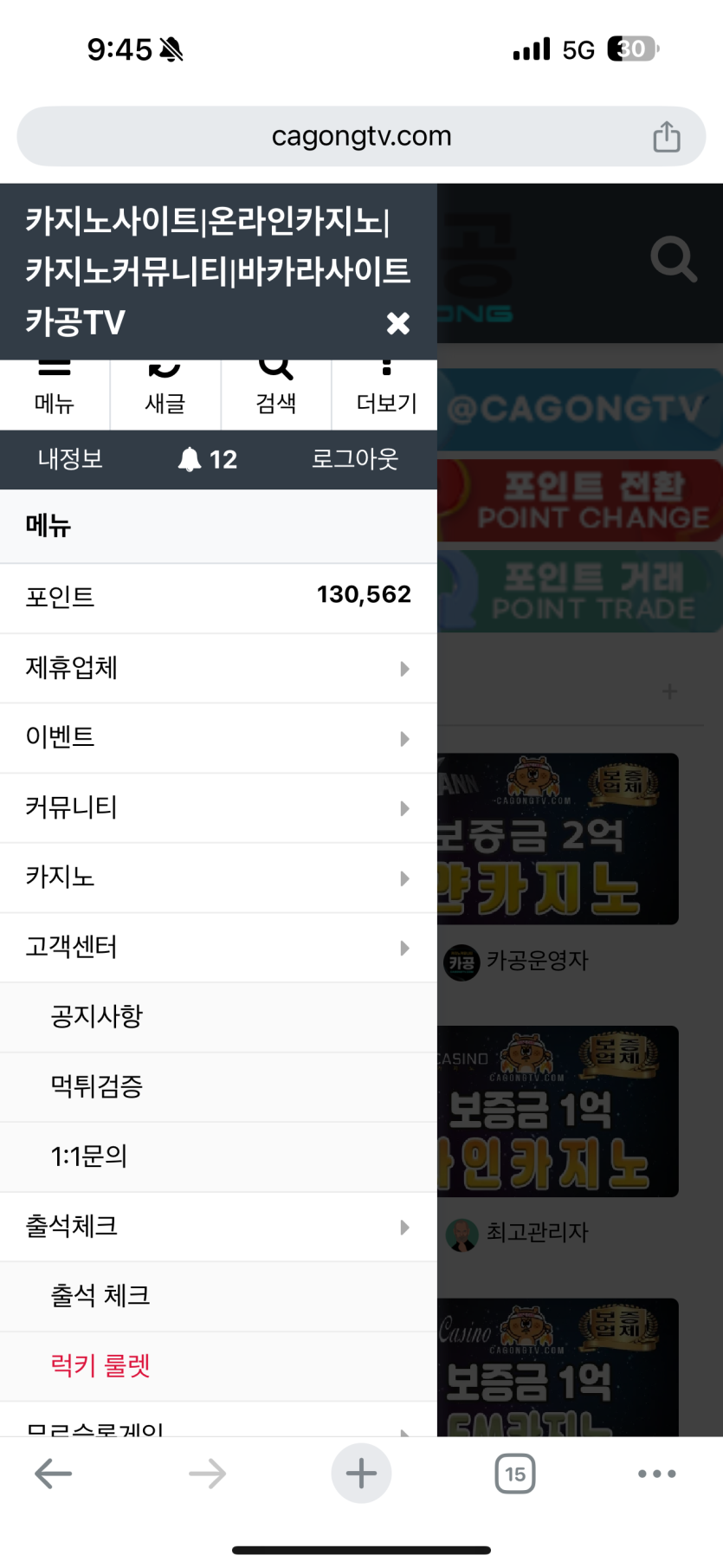The height and width of the screenshot is (1568, 723).
Task: Open 럭키 룰렛 page
Action: (x=100, y=1366)
